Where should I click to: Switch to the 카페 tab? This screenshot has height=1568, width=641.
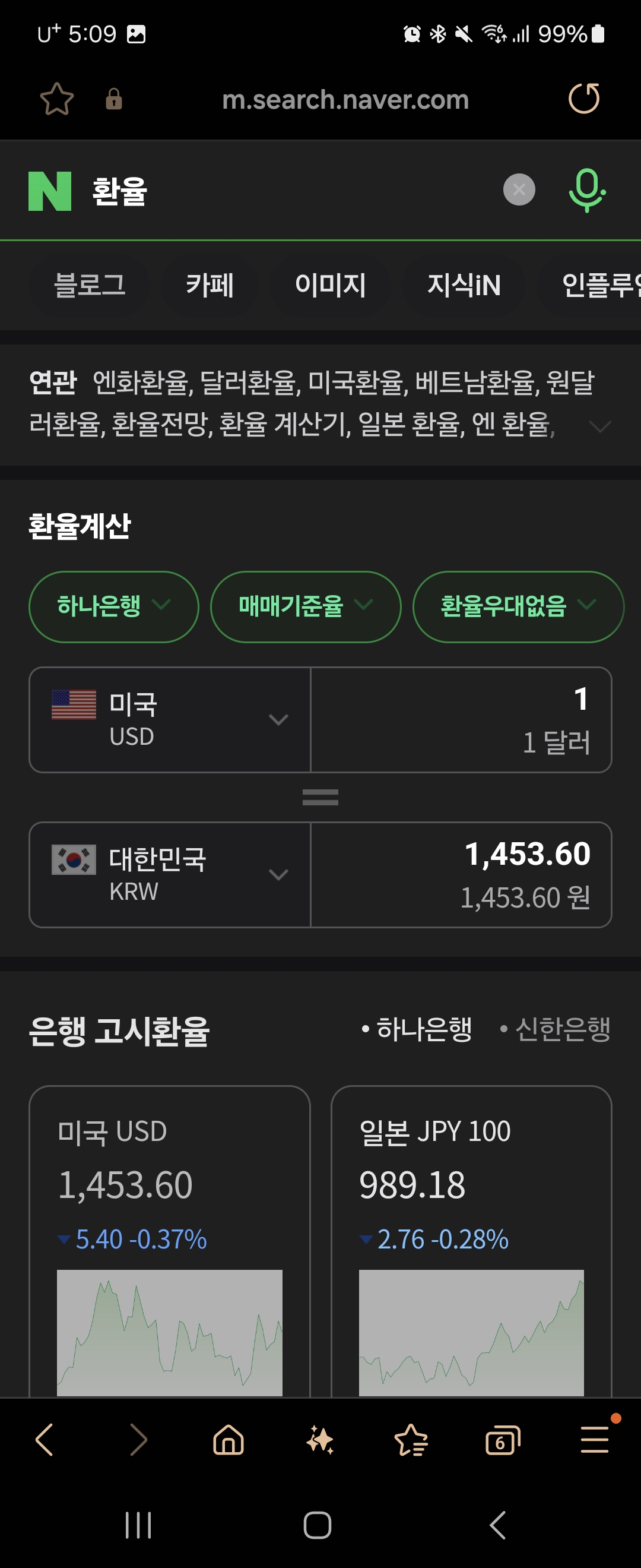tap(209, 285)
